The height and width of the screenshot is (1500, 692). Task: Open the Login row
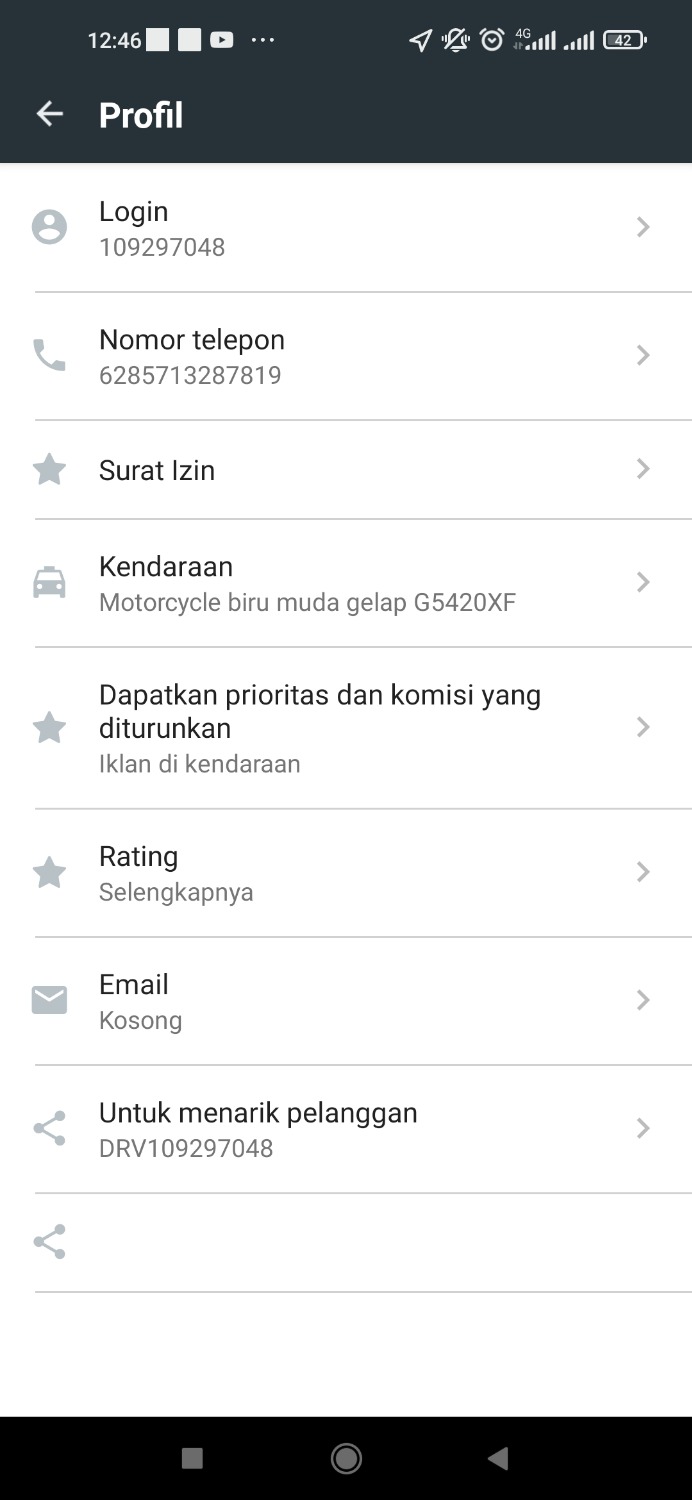point(346,228)
